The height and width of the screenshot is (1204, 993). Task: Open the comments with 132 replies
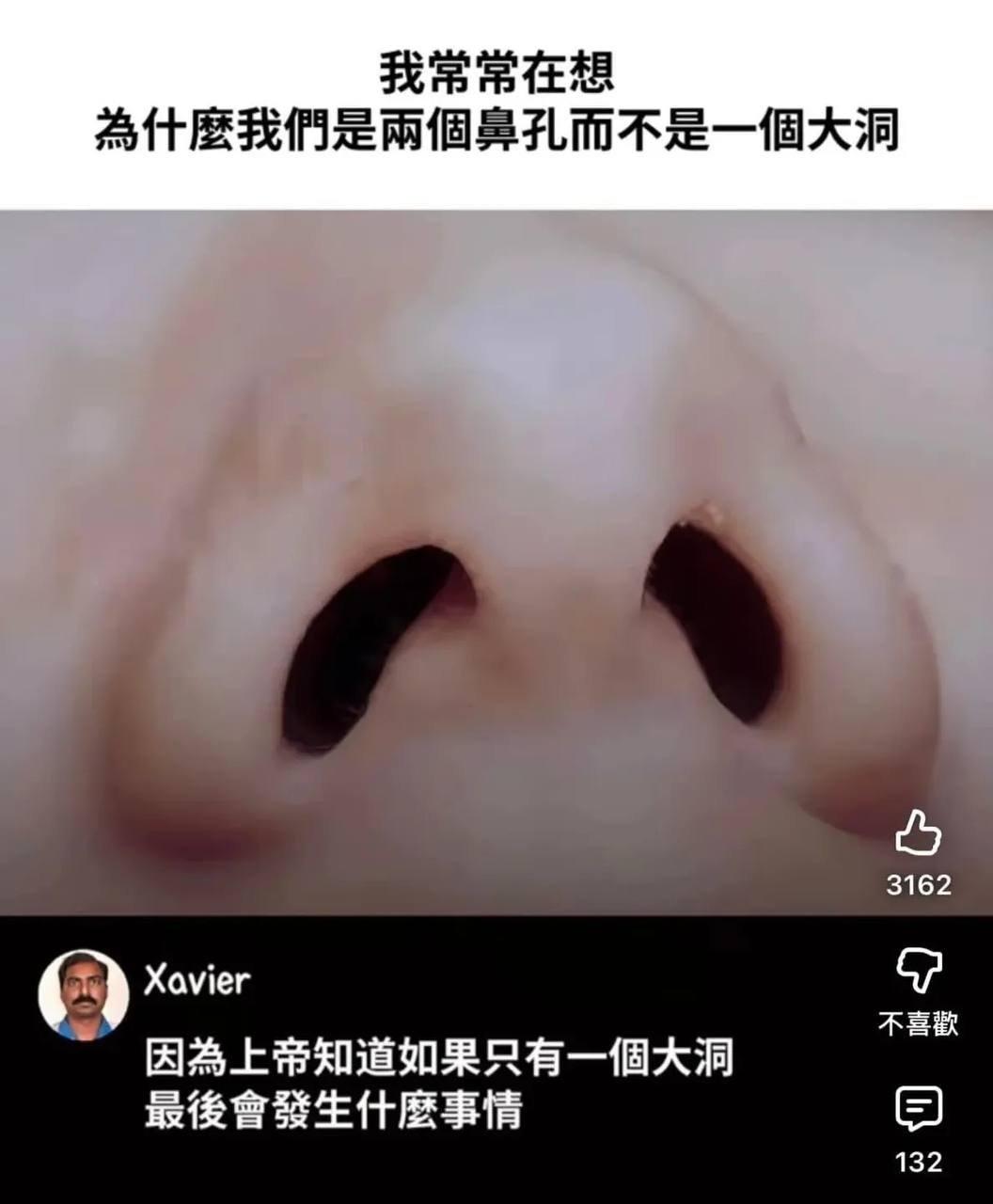[x=918, y=1110]
